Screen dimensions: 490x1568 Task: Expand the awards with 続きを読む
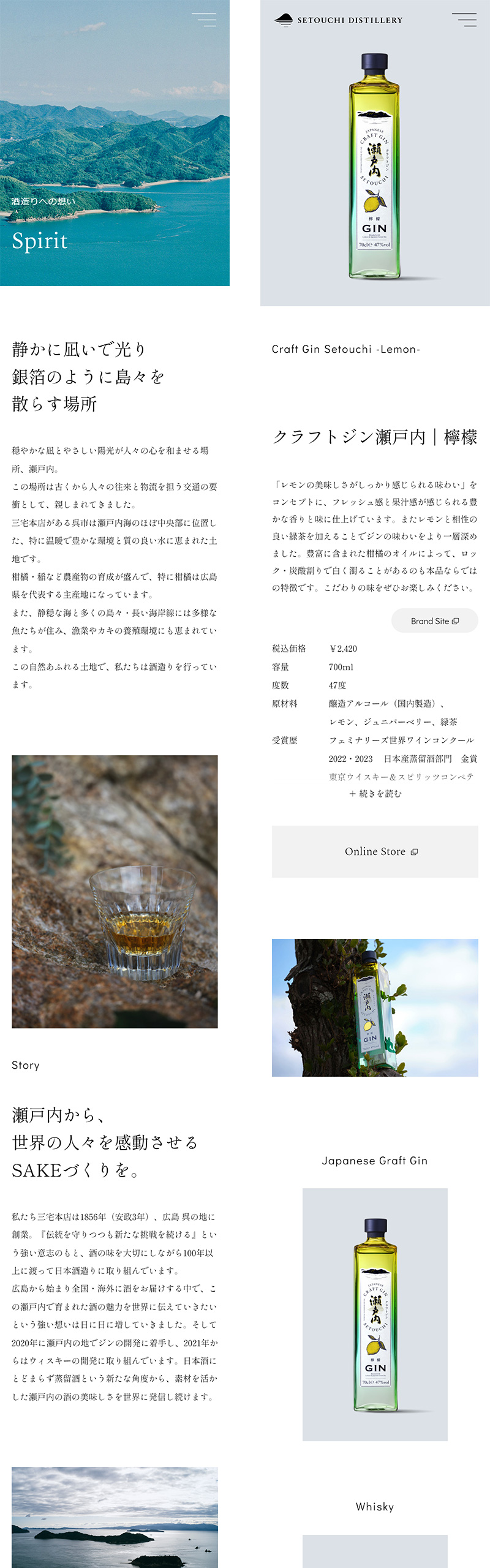(375, 793)
